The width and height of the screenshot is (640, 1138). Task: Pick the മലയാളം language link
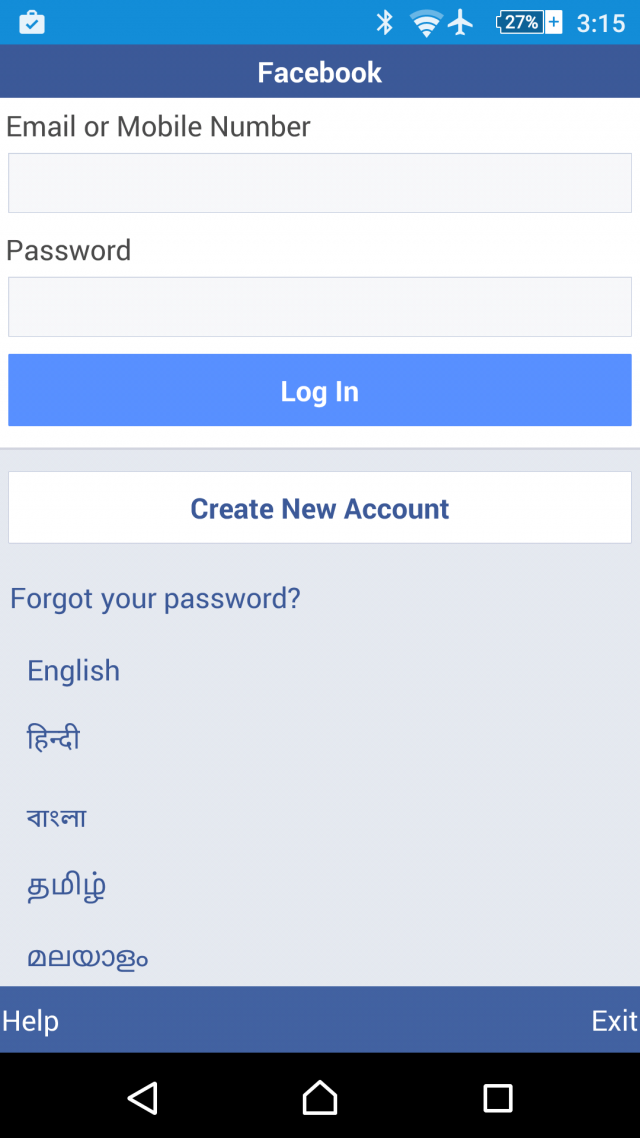88,958
